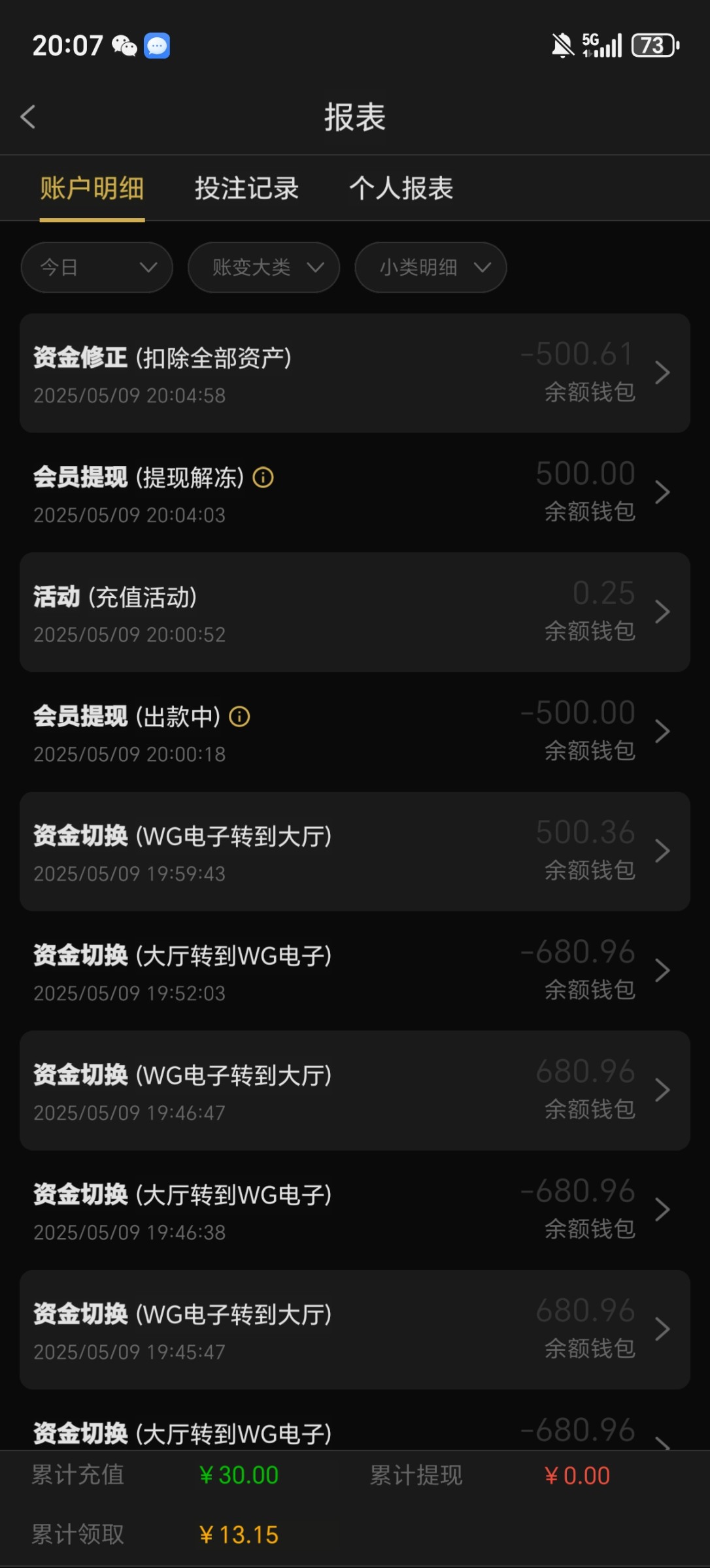Screen dimensions: 710x1568
Task: Go back from the 报表 page
Action: 28,118
